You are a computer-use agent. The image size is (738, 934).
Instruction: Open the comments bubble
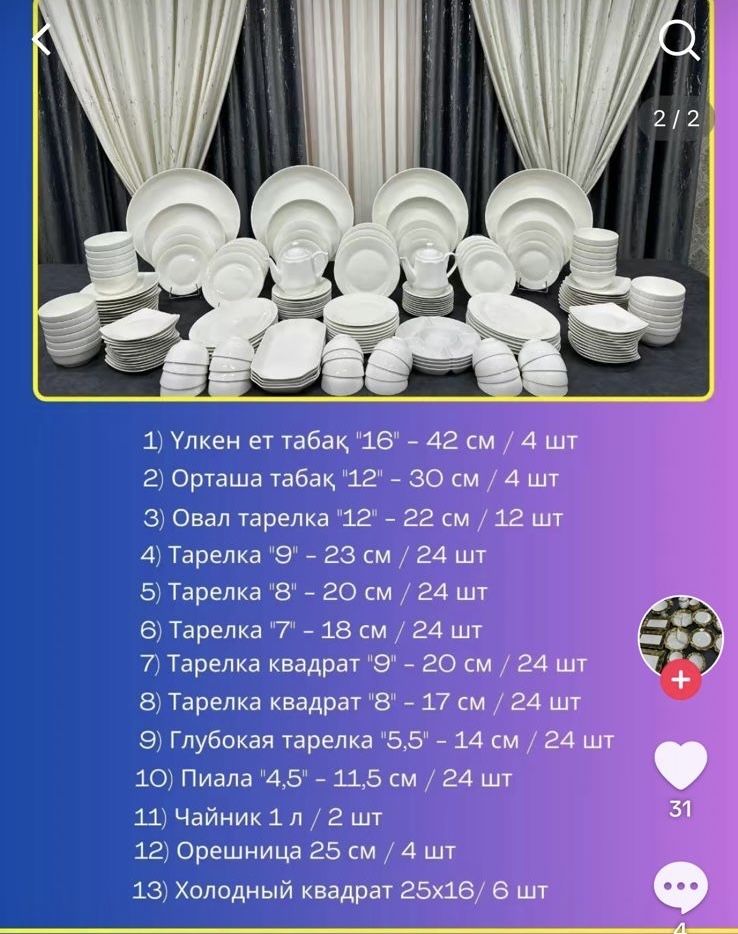pyautogui.click(x=680, y=888)
